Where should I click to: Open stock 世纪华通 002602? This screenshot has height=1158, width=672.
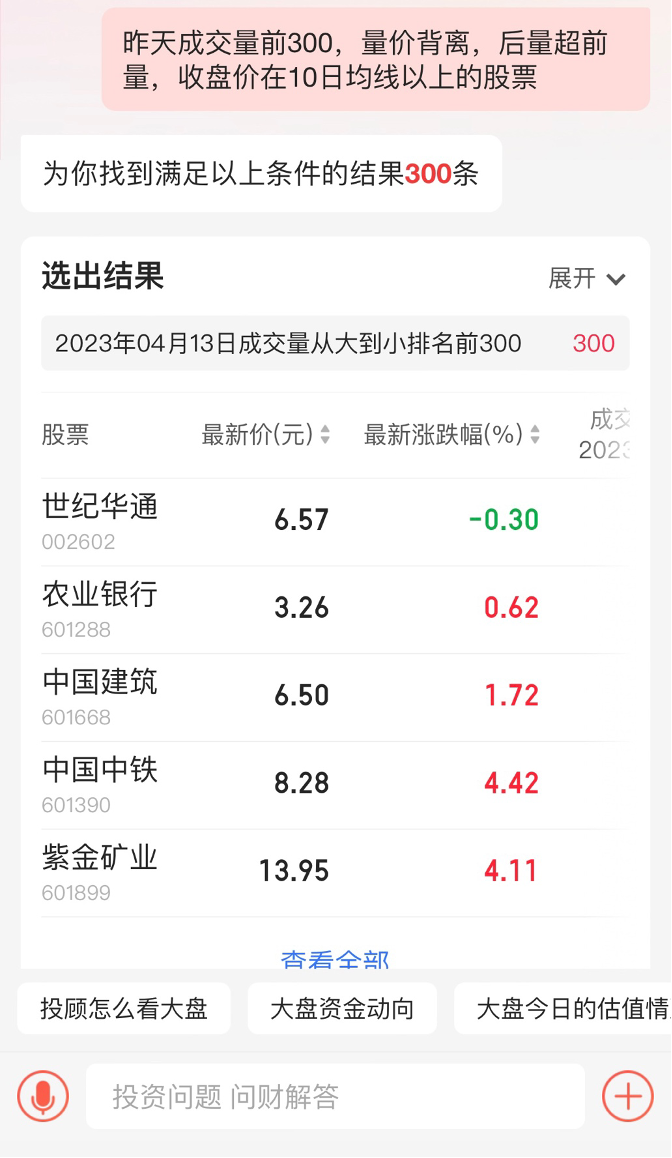[335, 522]
